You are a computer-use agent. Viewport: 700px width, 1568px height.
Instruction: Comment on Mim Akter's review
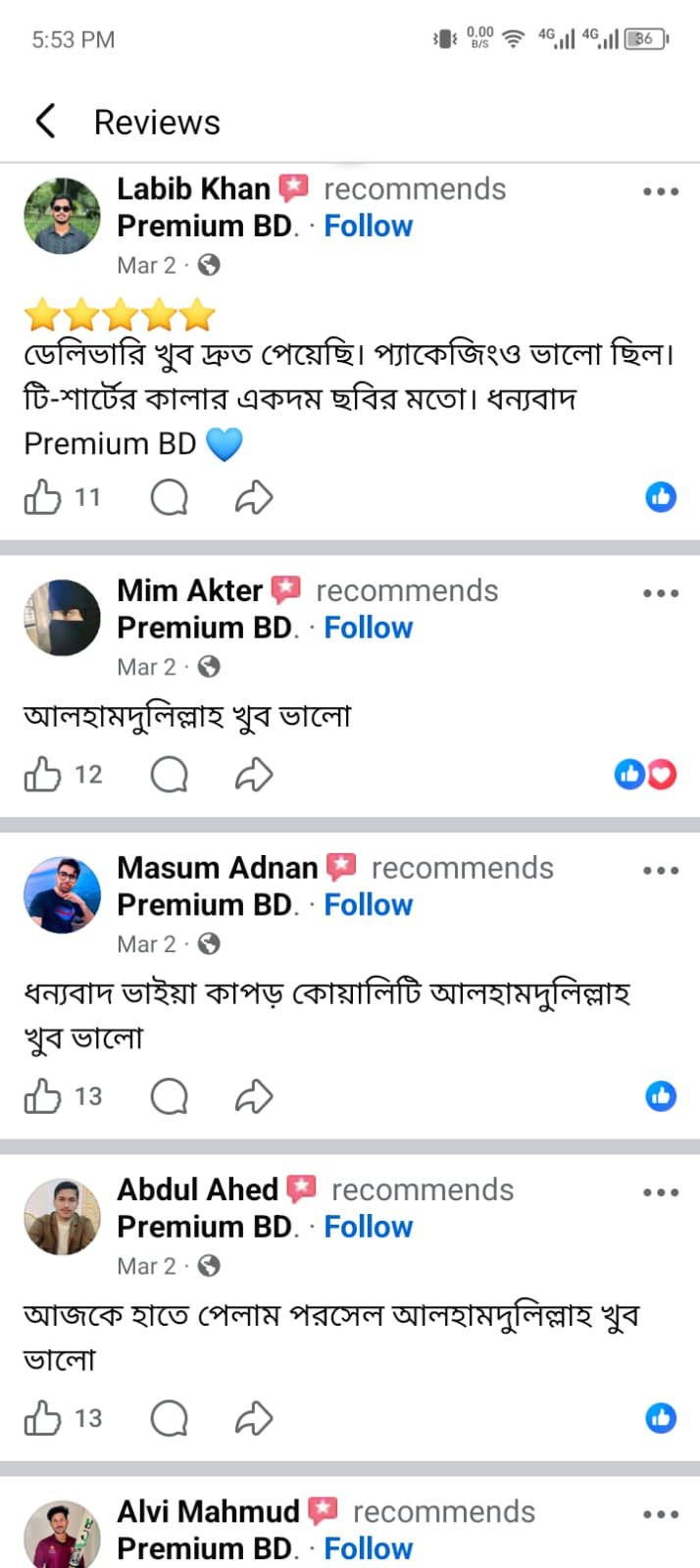(x=169, y=775)
